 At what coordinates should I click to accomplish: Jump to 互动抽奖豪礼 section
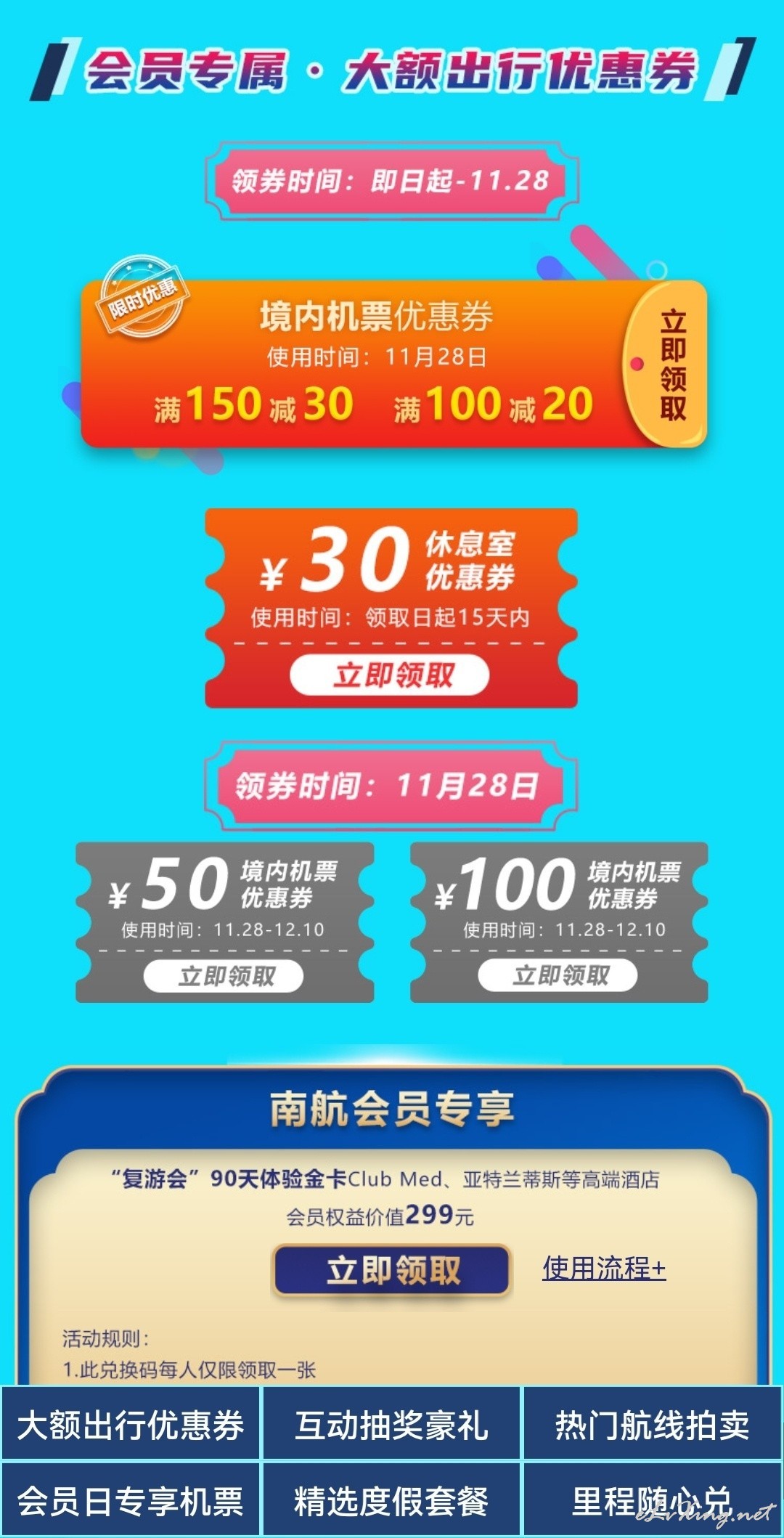tap(391, 1423)
